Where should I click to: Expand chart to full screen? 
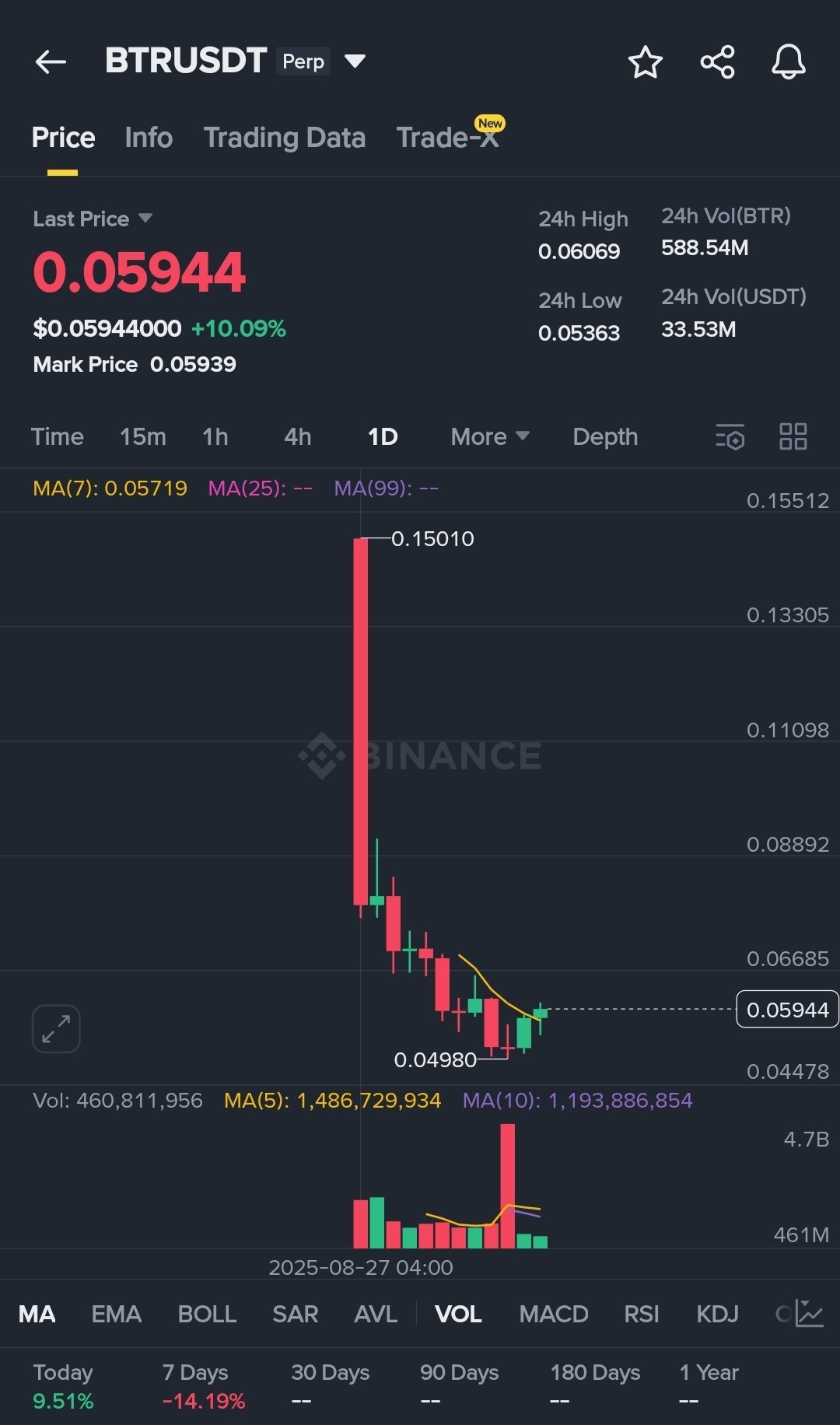tap(56, 1028)
